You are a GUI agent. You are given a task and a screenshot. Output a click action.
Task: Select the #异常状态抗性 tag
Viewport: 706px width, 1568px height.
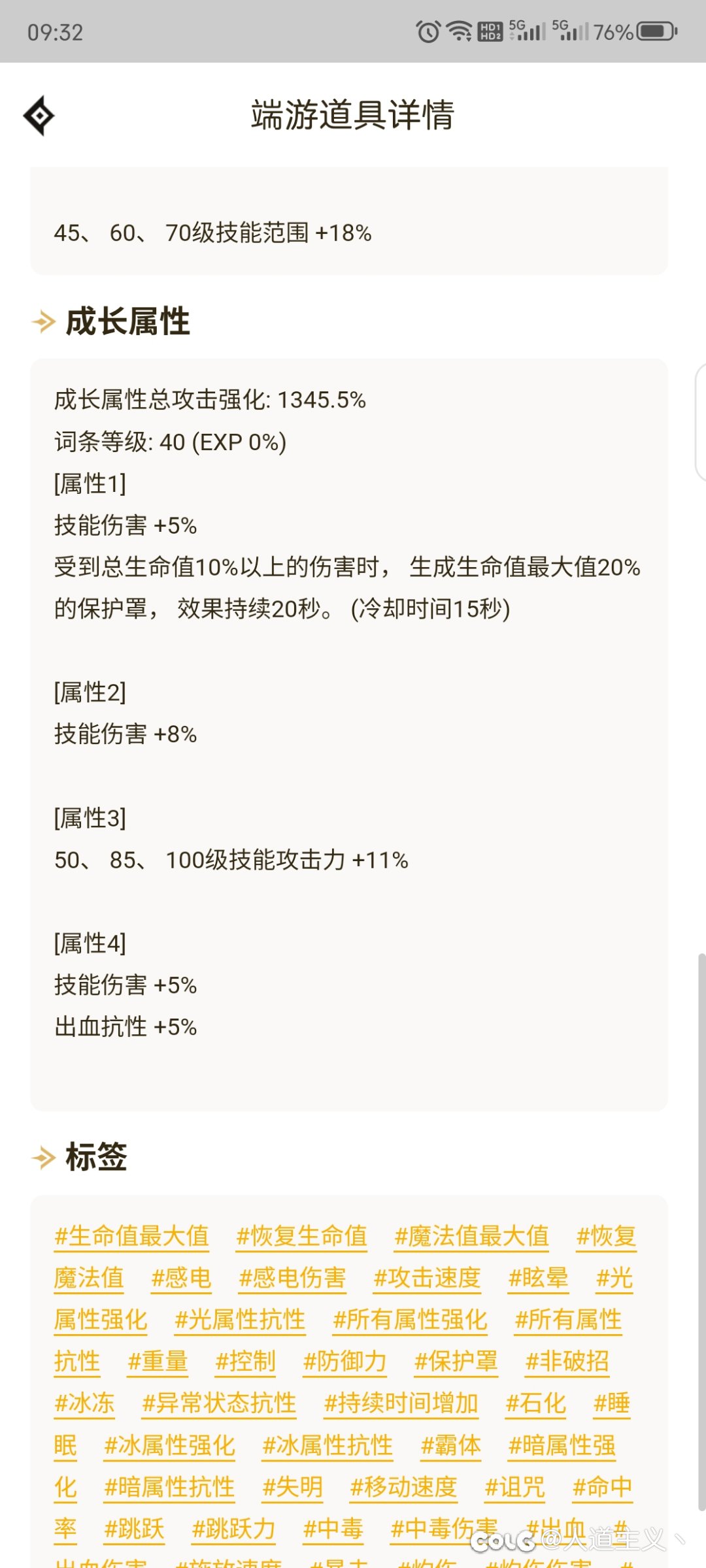coord(219,1403)
